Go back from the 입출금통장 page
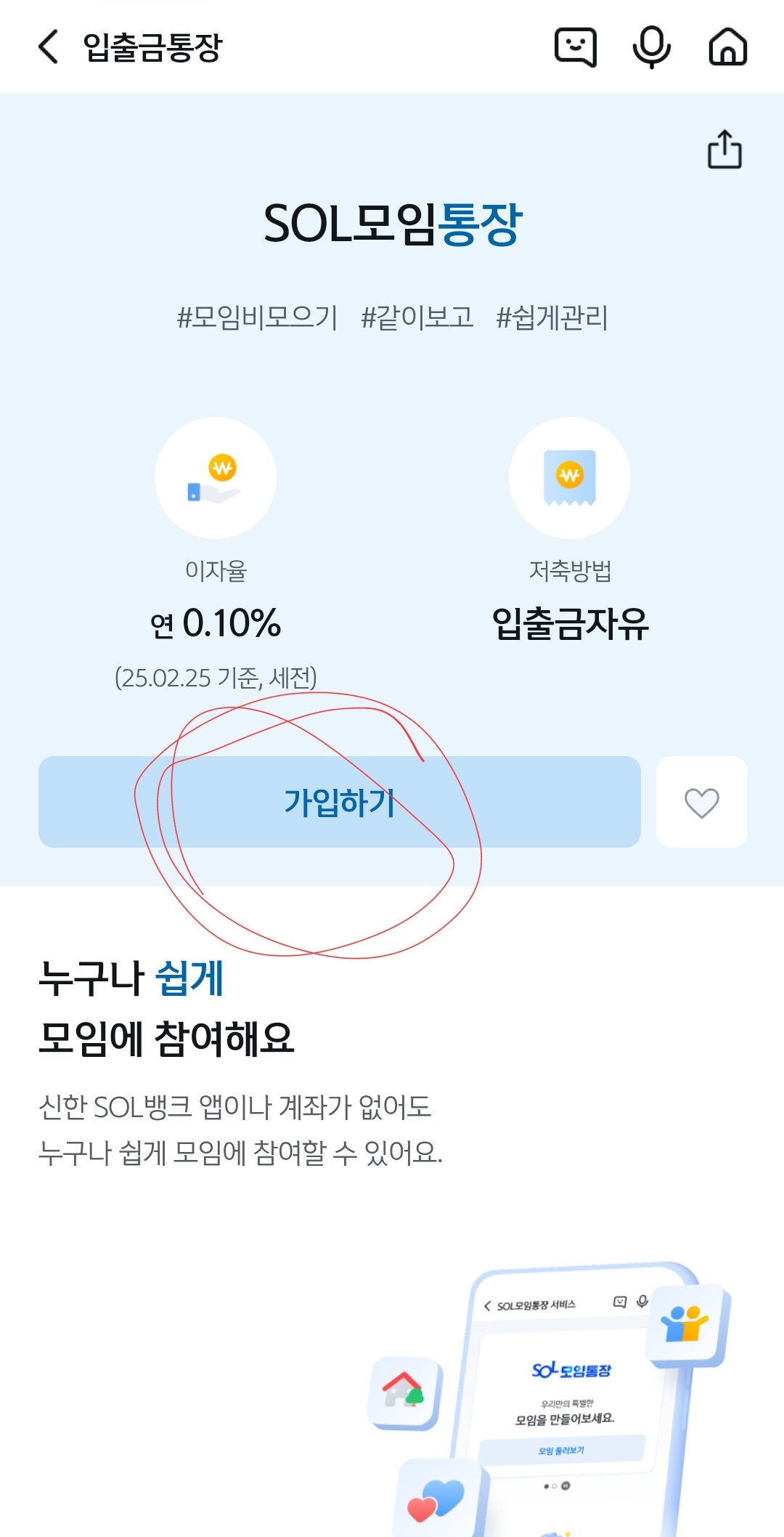This screenshot has height=1537, width=784. (48, 47)
